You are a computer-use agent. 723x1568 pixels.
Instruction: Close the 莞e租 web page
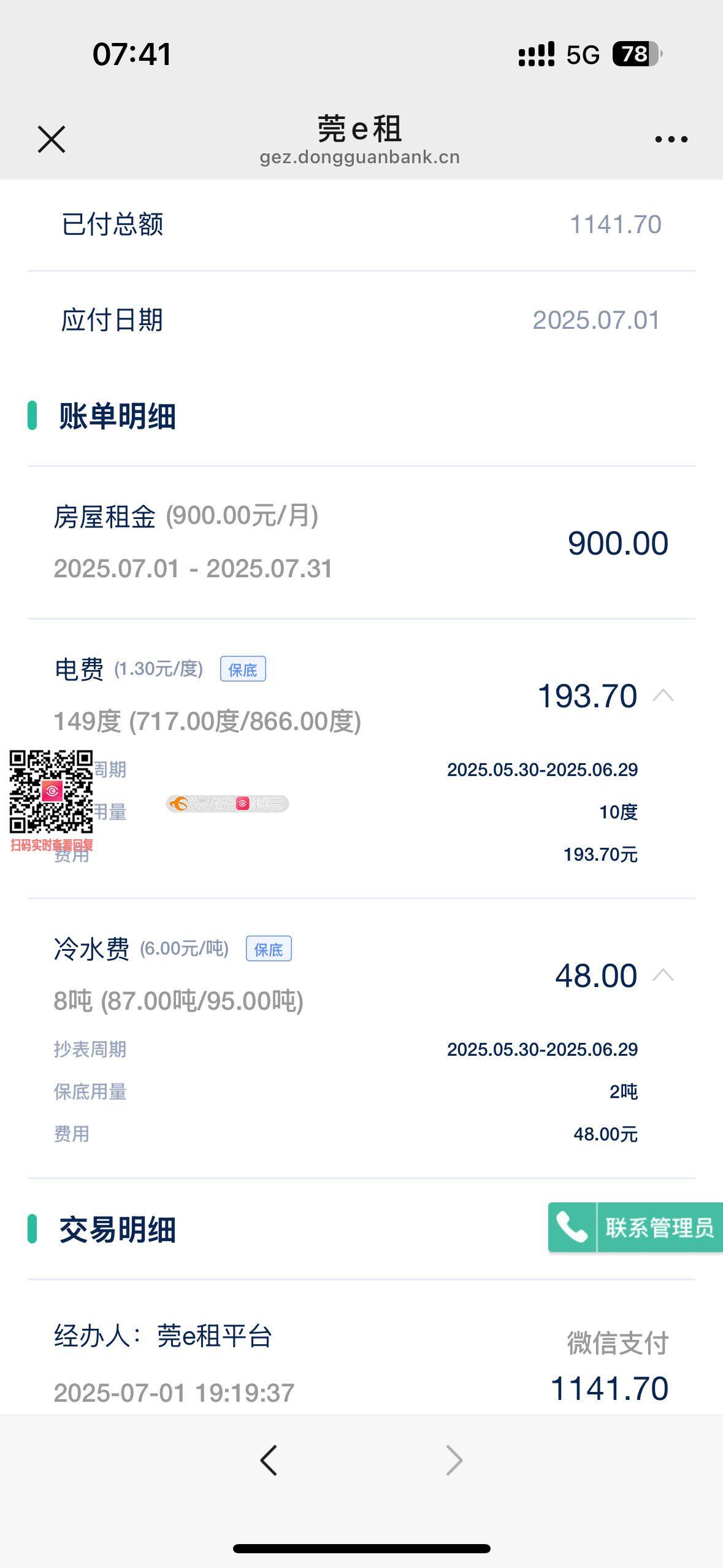point(52,139)
